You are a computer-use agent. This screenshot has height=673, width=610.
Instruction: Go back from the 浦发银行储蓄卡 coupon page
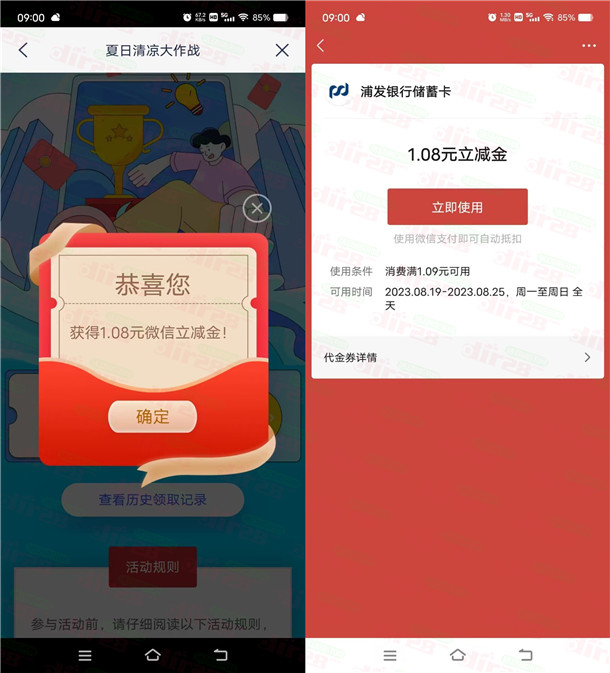coord(321,45)
